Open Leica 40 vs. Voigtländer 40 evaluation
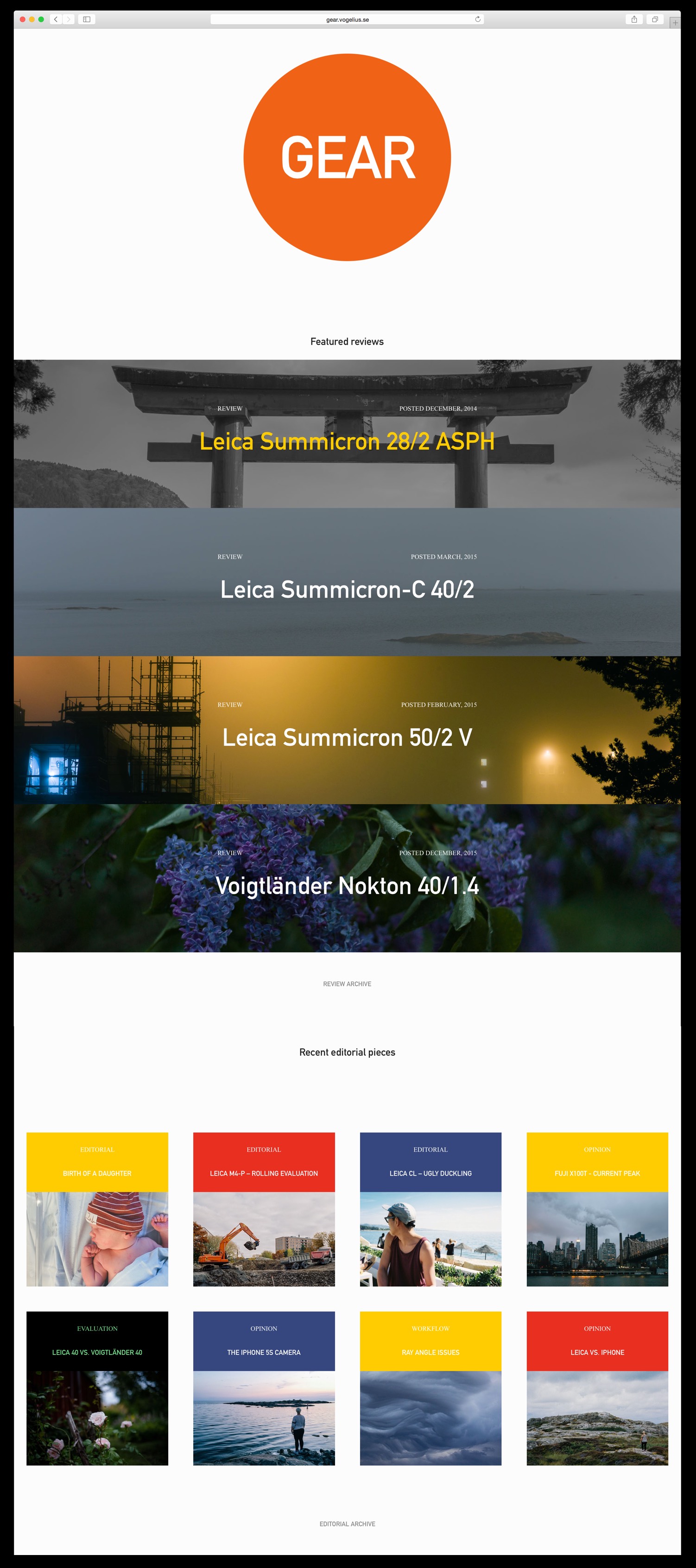 97,1388
